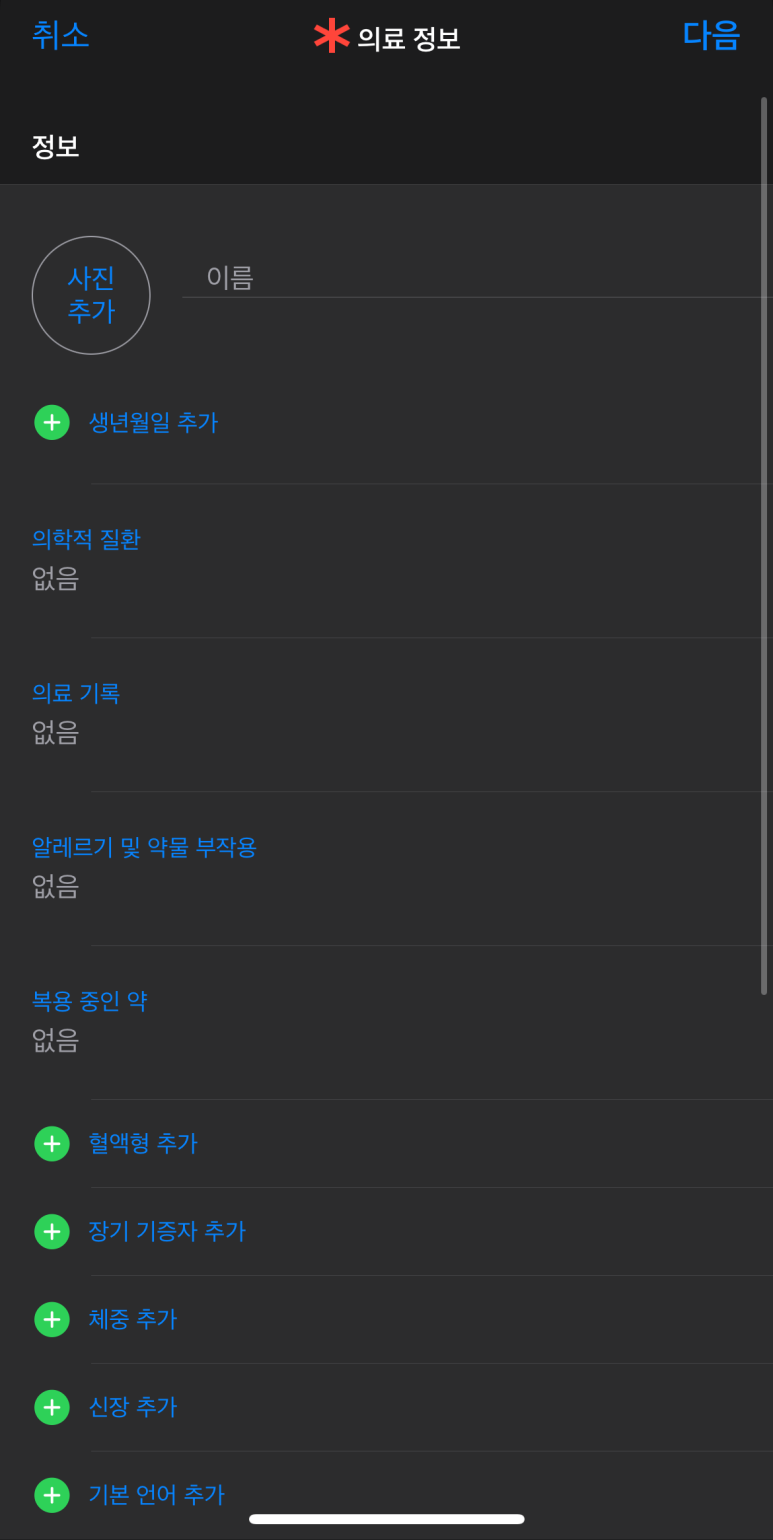Add blood type via 혈액형 추가
Screen dimensions: 773x1540
pyautogui.click(x=386, y=1144)
